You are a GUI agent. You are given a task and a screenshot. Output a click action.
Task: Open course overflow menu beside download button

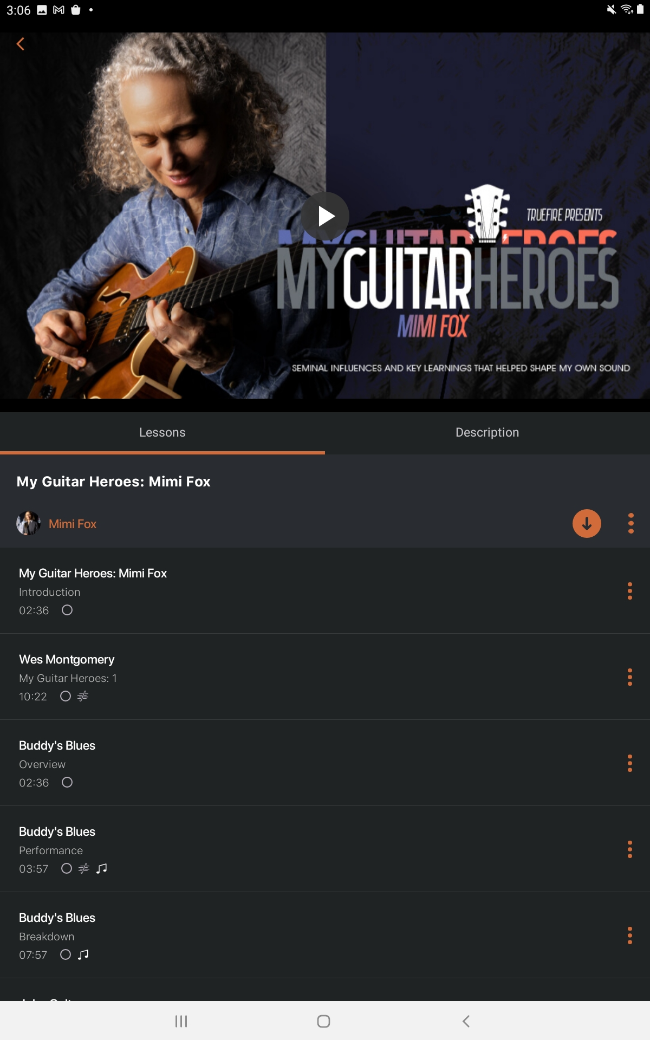[x=631, y=523]
